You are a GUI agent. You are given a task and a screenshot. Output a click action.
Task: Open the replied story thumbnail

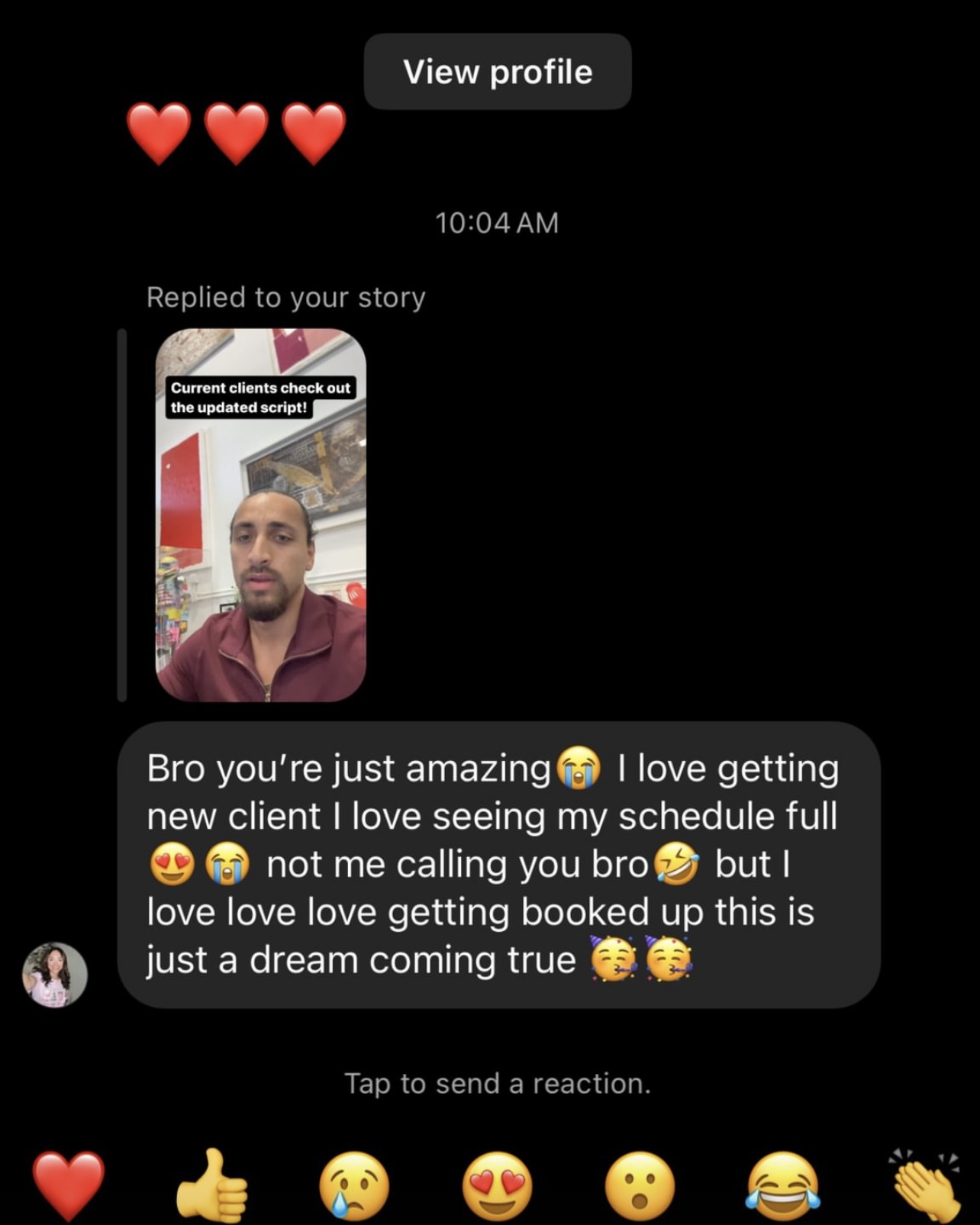pyautogui.click(x=260, y=514)
